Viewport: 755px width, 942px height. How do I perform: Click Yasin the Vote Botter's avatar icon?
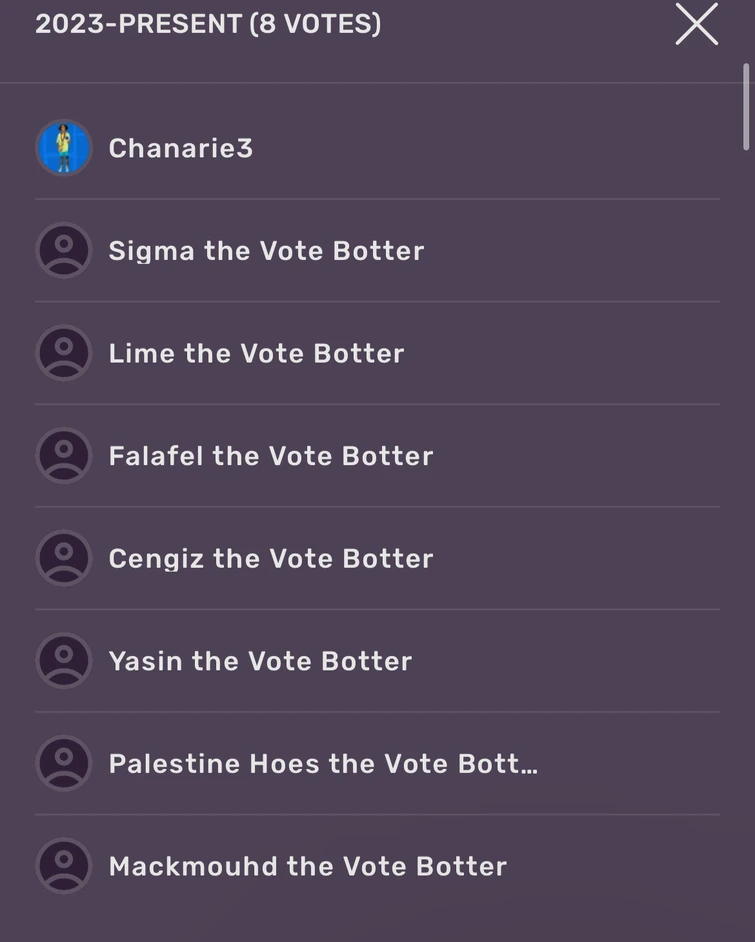pyautogui.click(x=63, y=660)
